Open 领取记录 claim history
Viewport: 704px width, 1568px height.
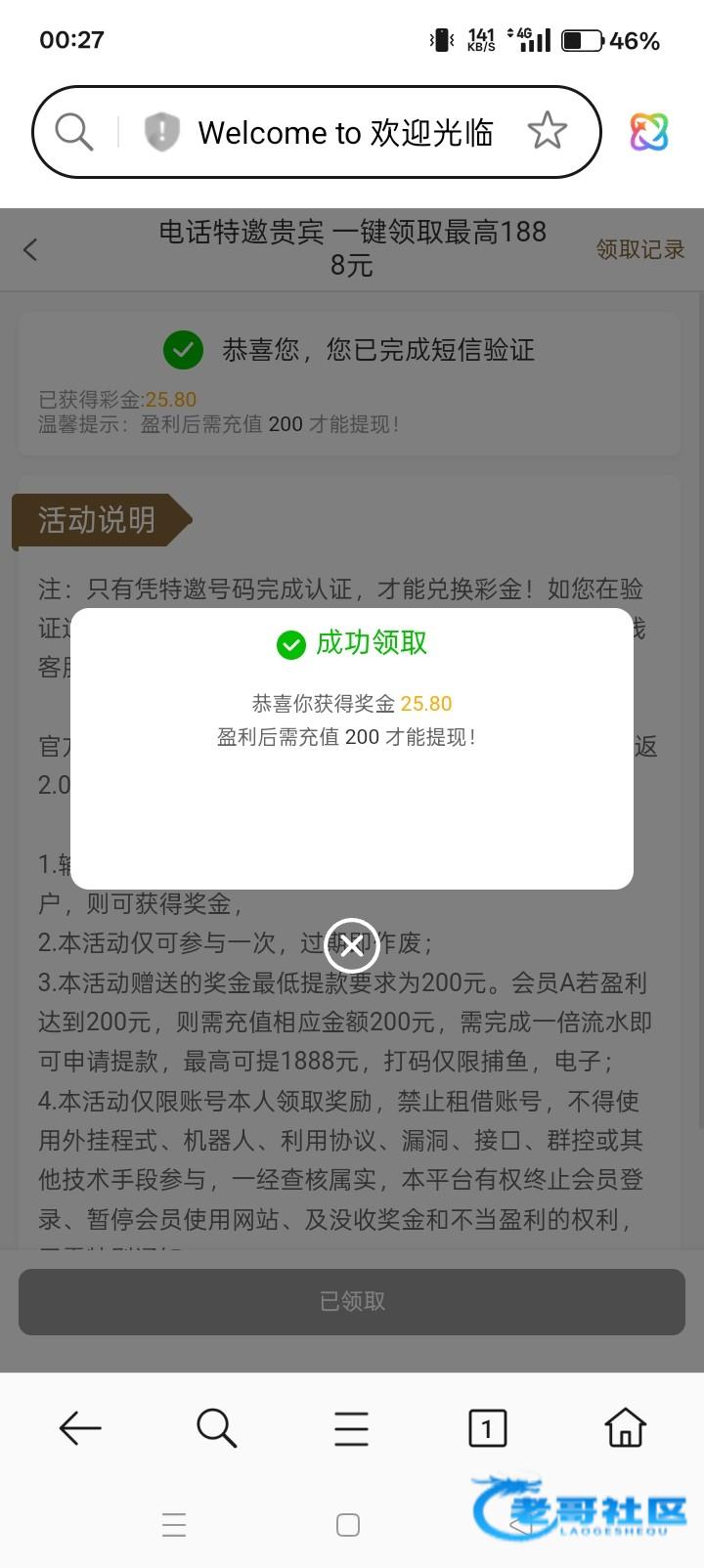point(639,249)
